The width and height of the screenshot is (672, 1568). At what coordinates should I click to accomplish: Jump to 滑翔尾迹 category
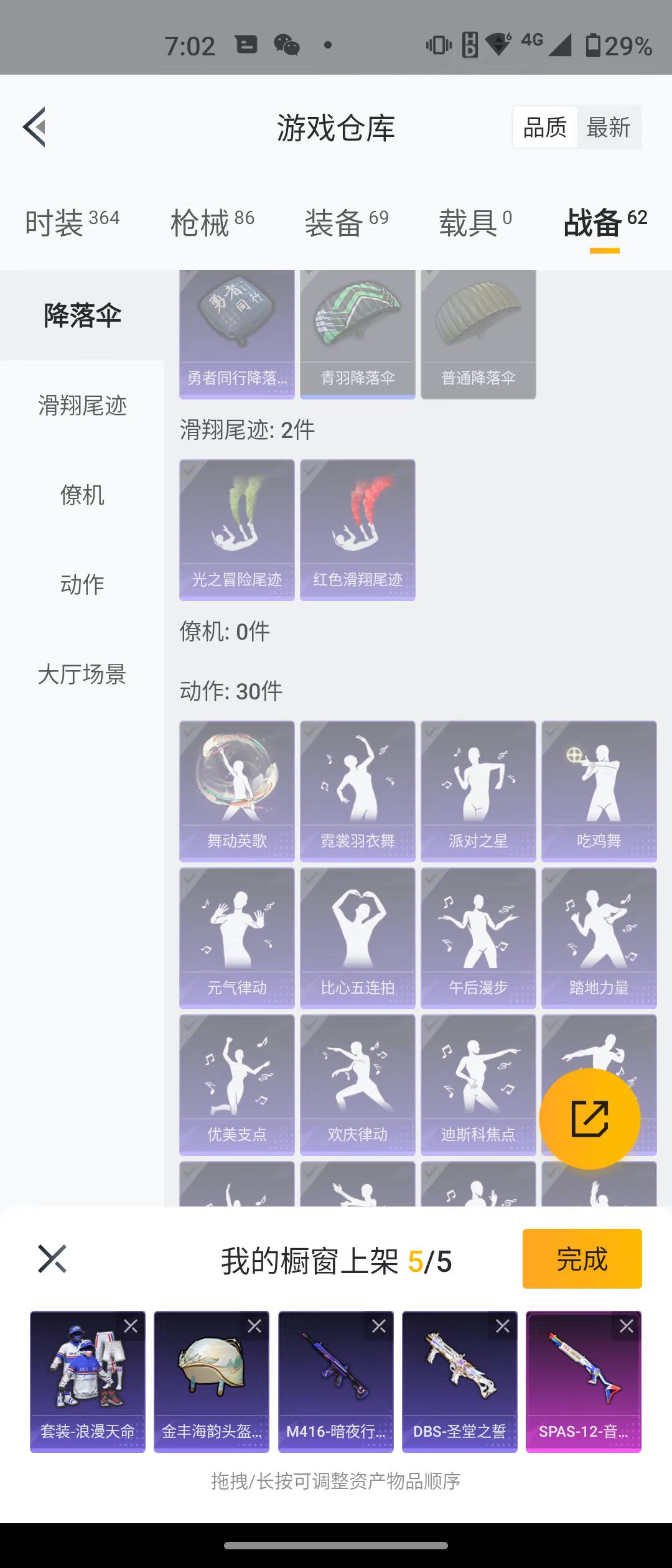click(82, 406)
